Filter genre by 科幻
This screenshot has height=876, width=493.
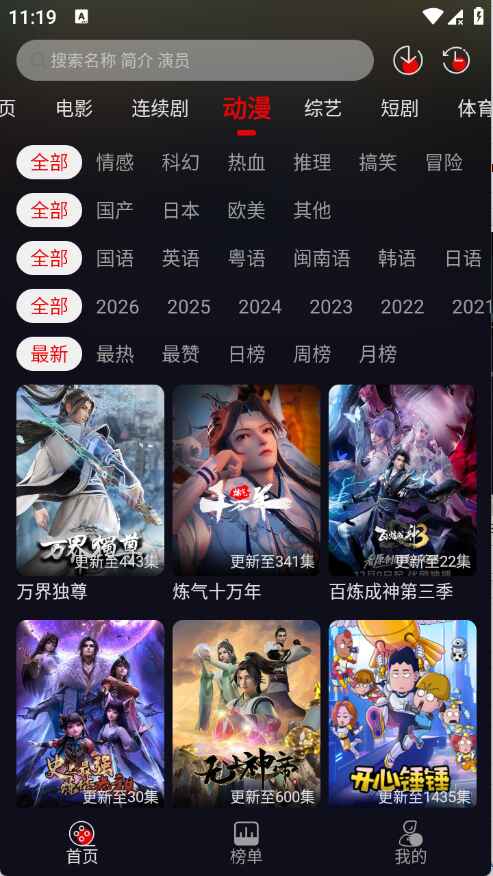pos(181,163)
